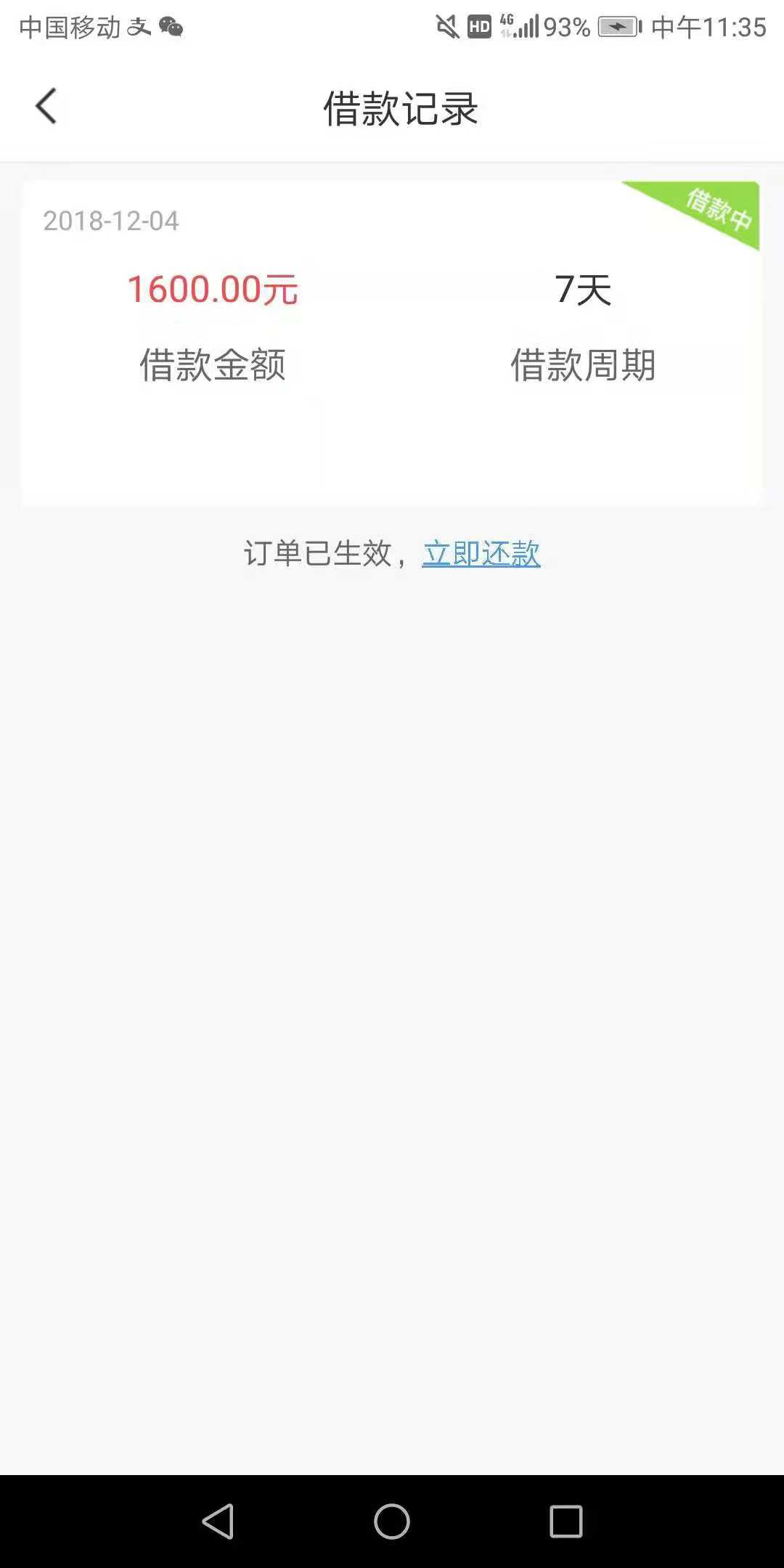Tap the 立即还款 repayment link
This screenshot has height=1568, width=784.
click(481, 554)
